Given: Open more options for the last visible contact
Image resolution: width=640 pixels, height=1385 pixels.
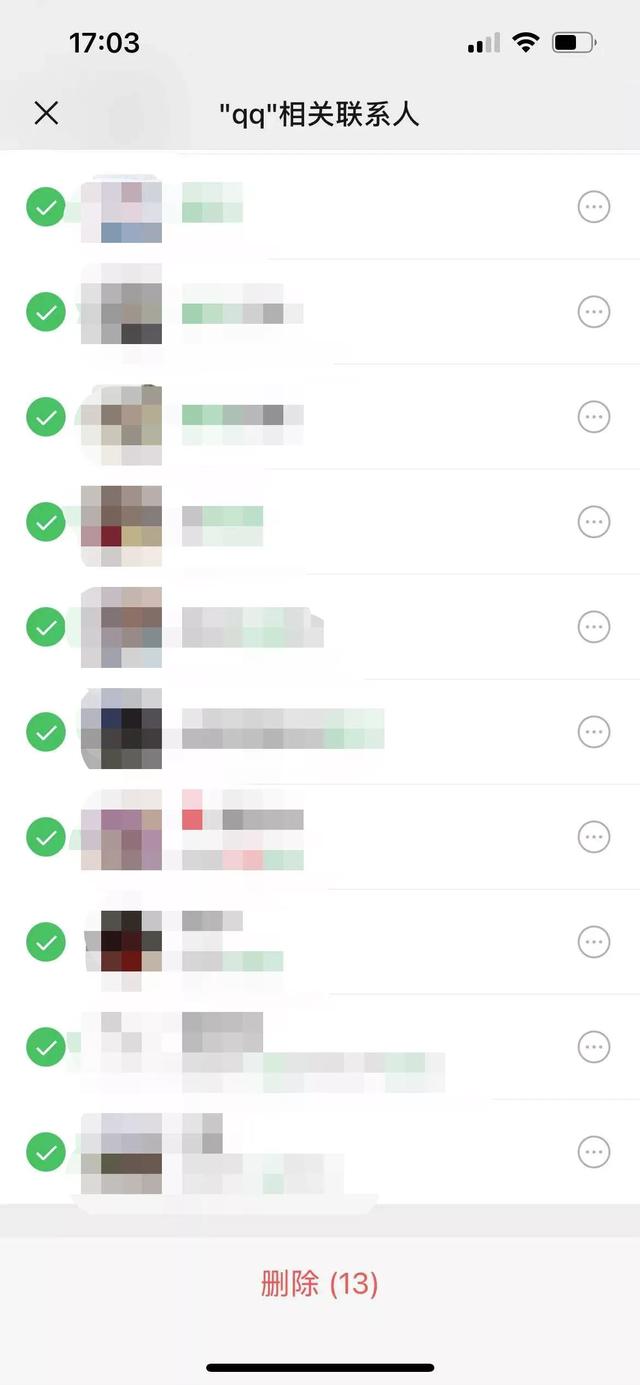Looking at the screenshot, I should [594, 1152].
